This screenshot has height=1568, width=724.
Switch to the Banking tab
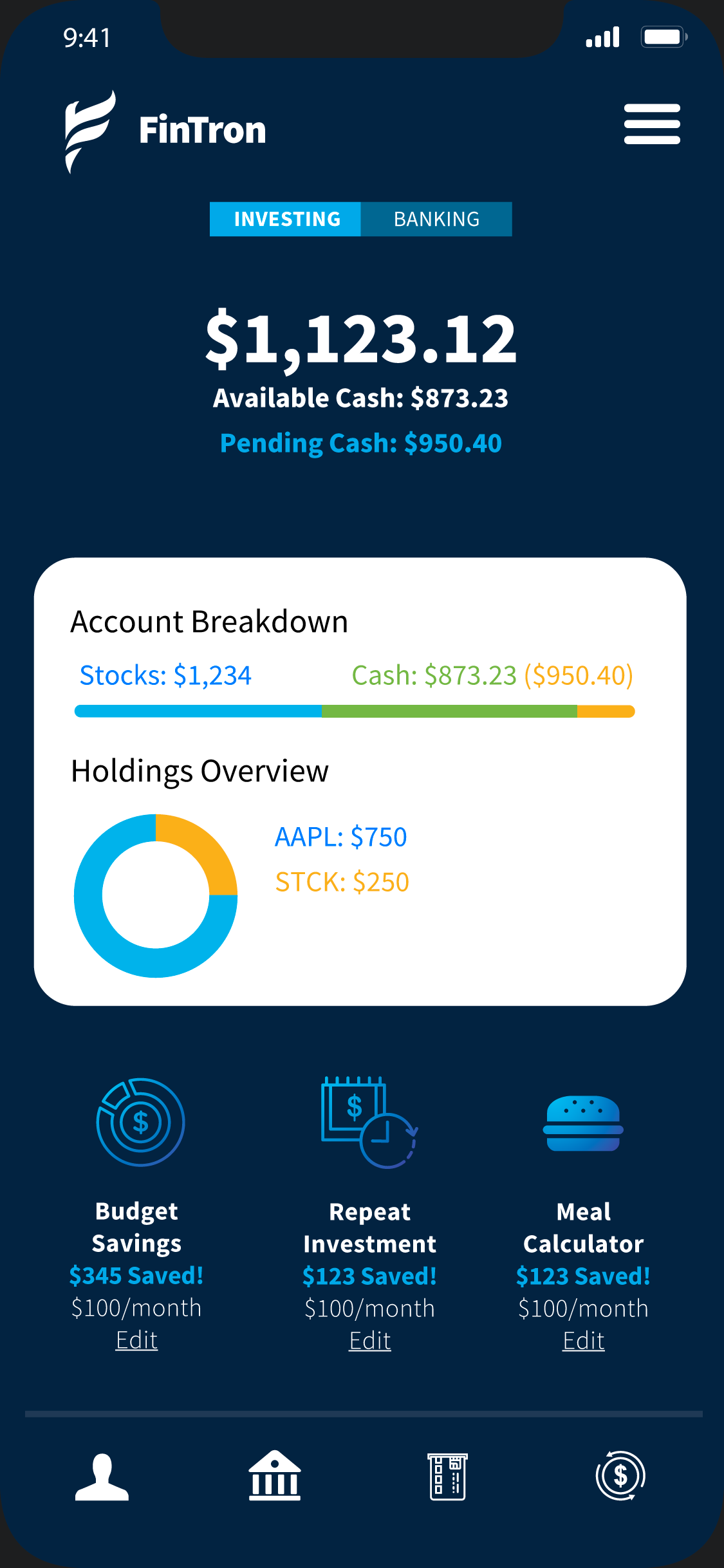436,219
